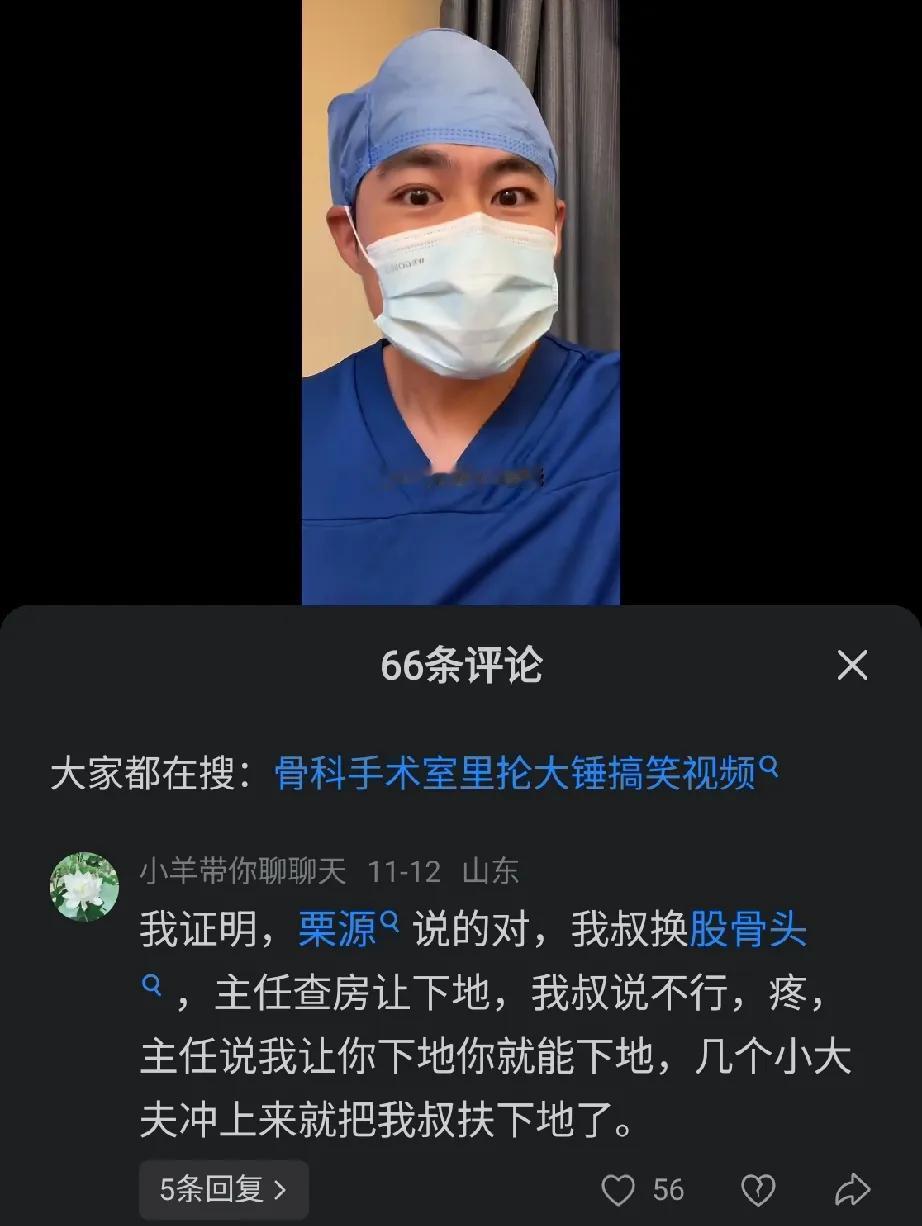Tap the share arrow icon on the comment
This screenshot has height=1226, width=922.
point(852,1189)
